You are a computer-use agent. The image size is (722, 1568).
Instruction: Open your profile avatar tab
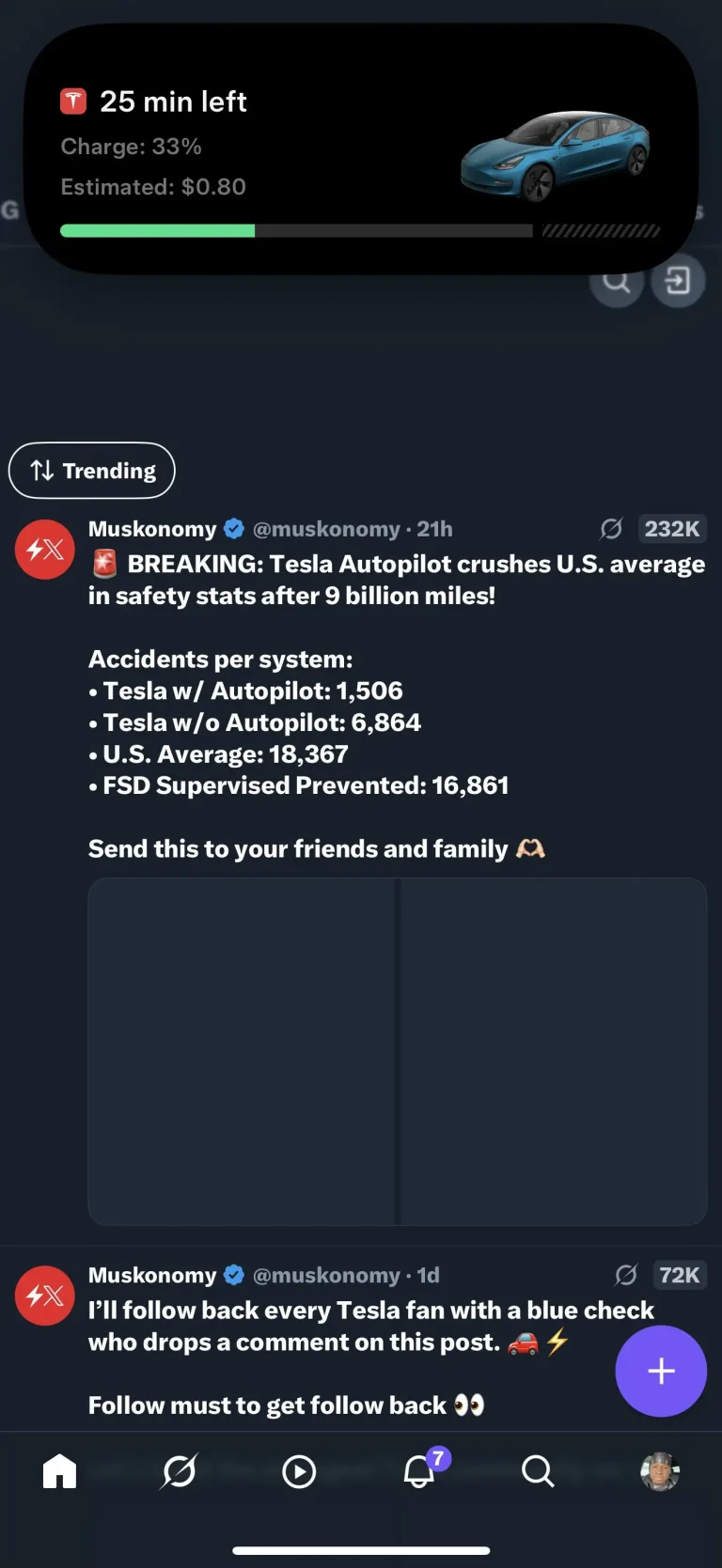659,1470
